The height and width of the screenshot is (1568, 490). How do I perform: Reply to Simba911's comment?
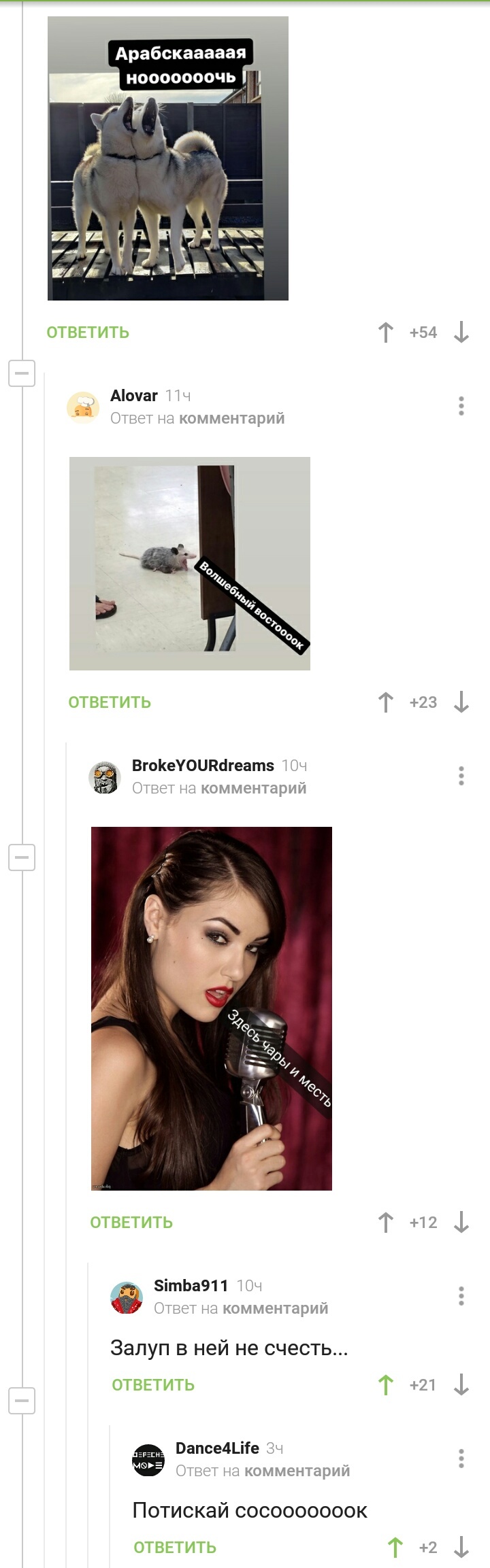(x=153, y=1385)
